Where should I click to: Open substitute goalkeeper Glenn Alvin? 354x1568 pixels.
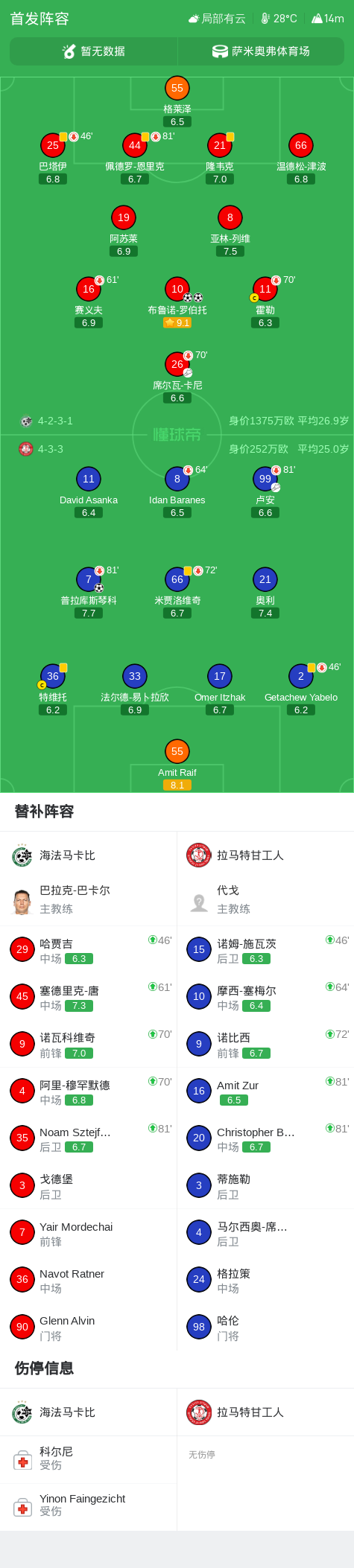click(89, 1327)
